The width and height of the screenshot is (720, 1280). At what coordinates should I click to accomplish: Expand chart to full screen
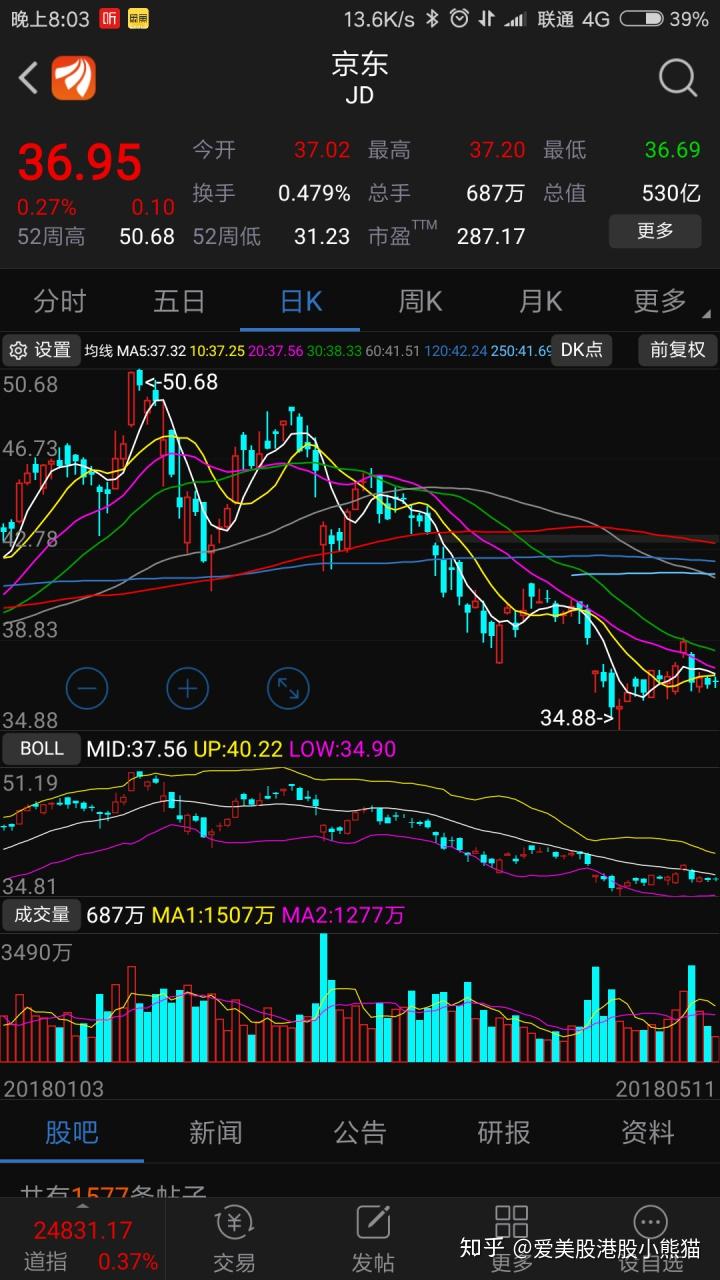coord(288,688)
